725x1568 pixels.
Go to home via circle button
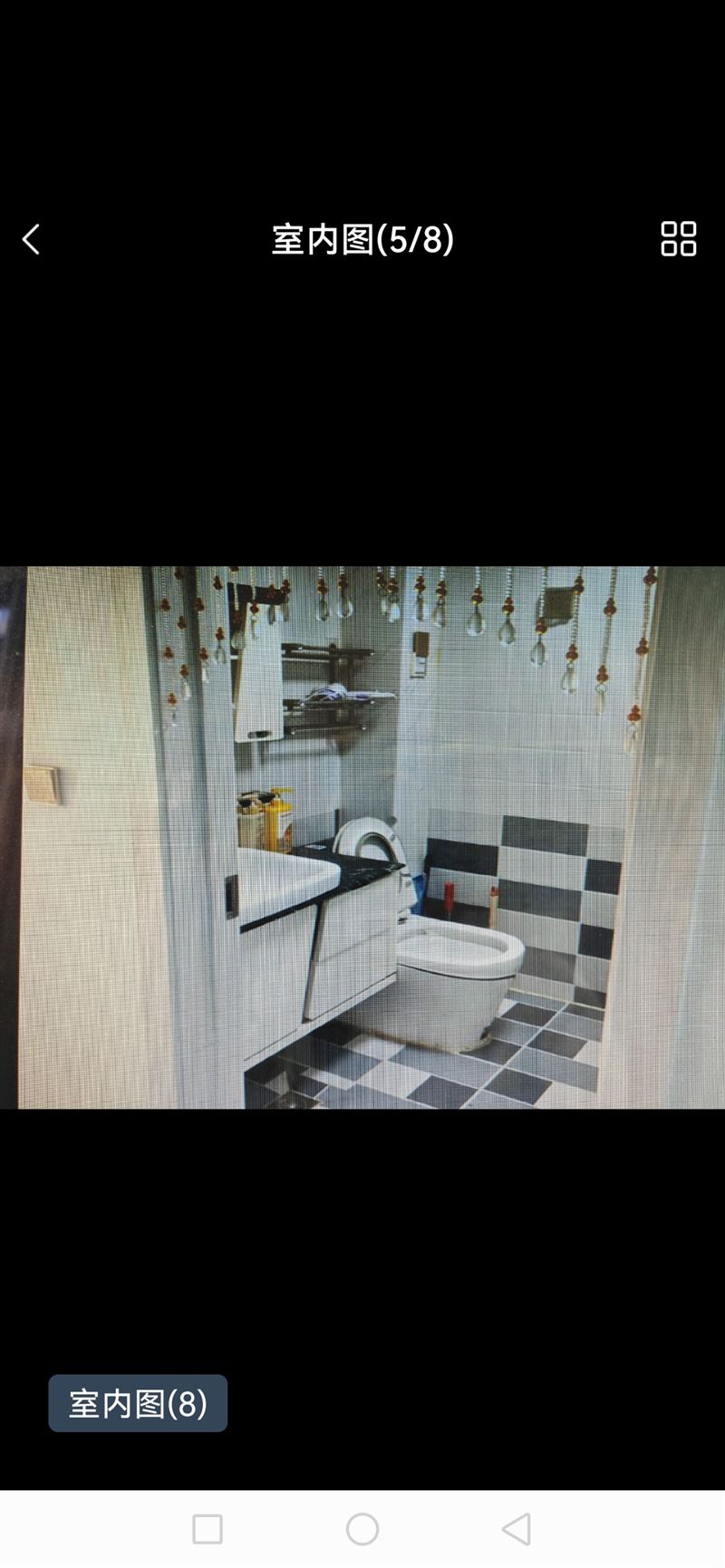pyautogui.click(x=362, y=1529)
